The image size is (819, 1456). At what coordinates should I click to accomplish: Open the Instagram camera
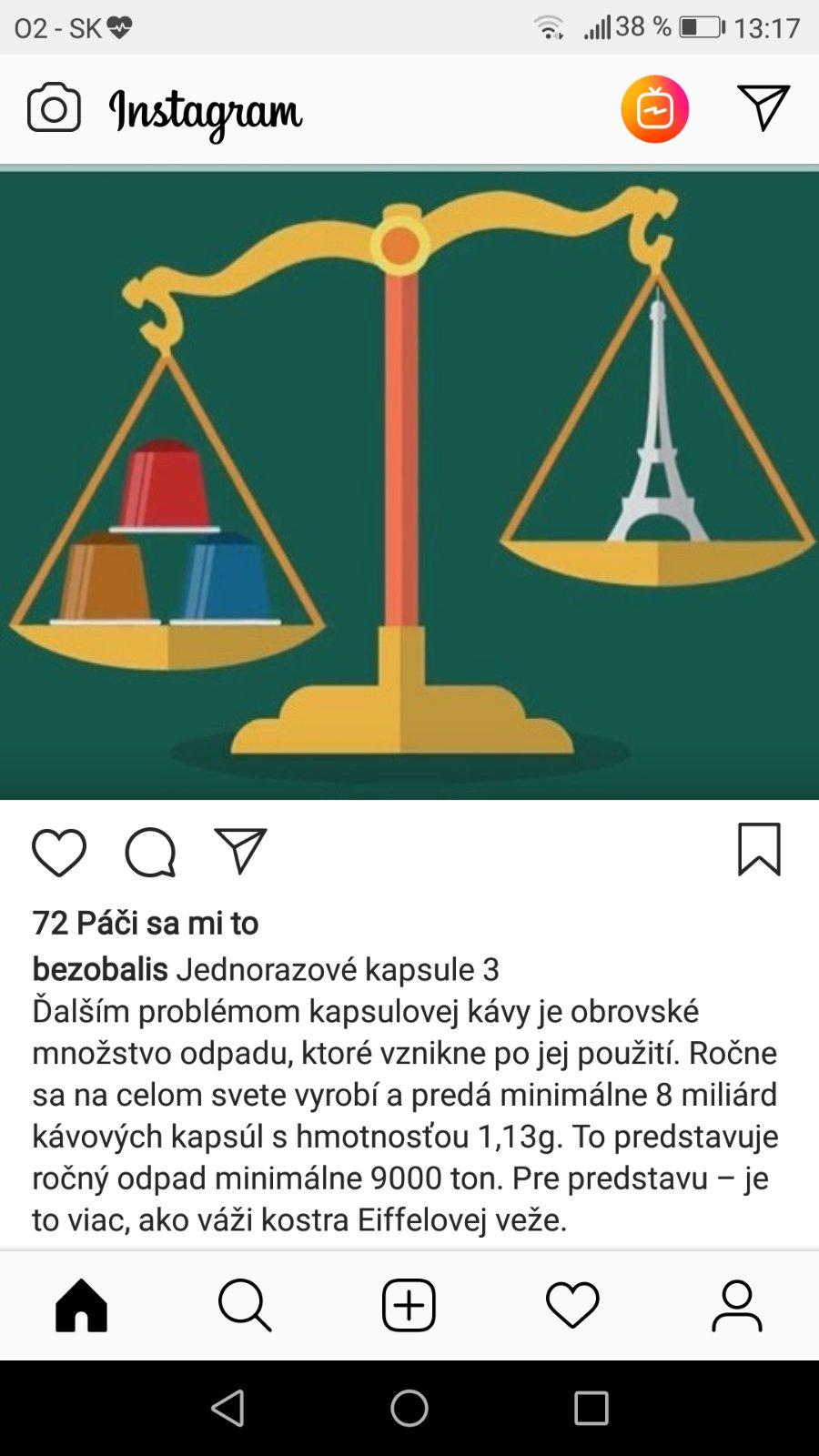tap(54, 108)
